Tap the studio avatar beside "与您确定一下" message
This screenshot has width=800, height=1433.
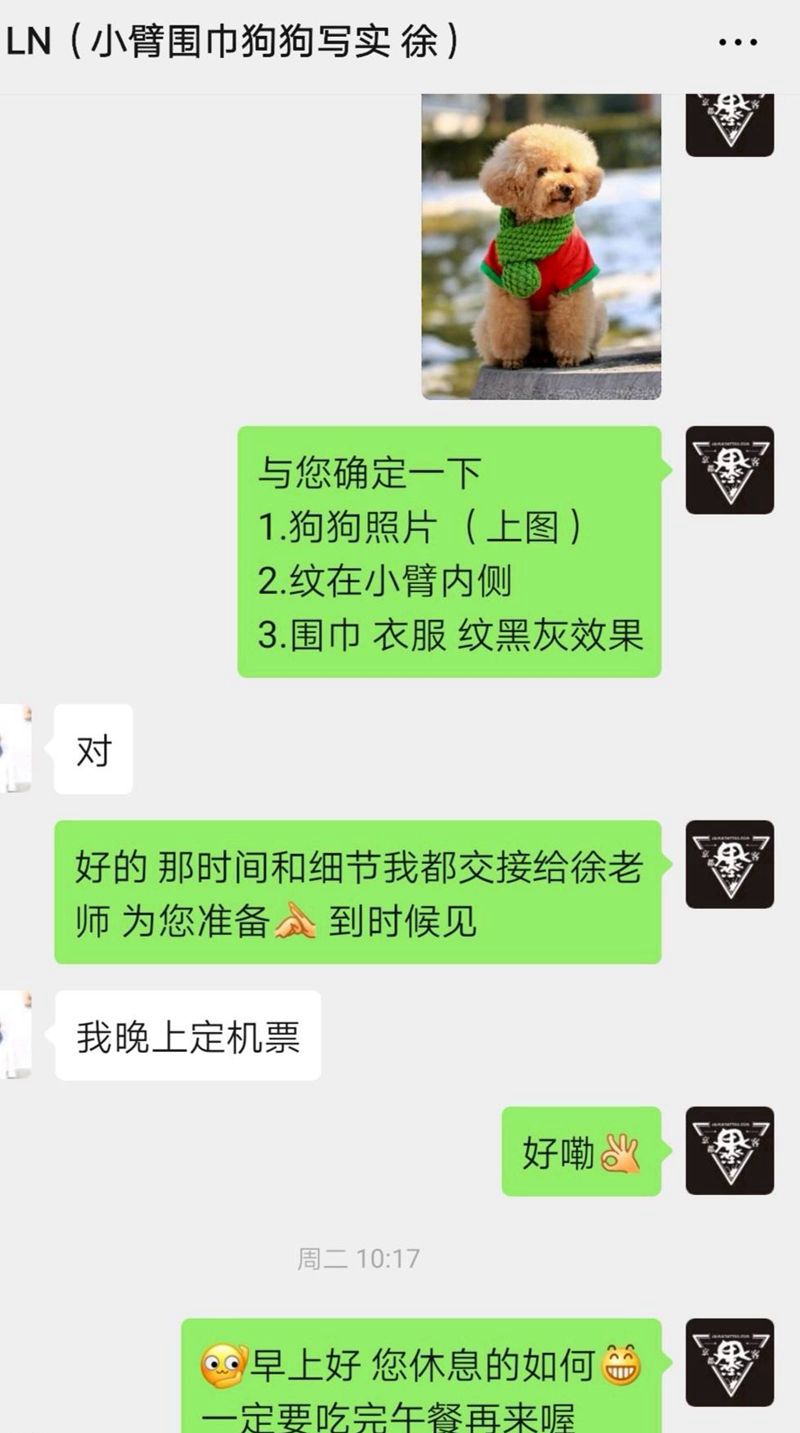click(x=729, y=470)
